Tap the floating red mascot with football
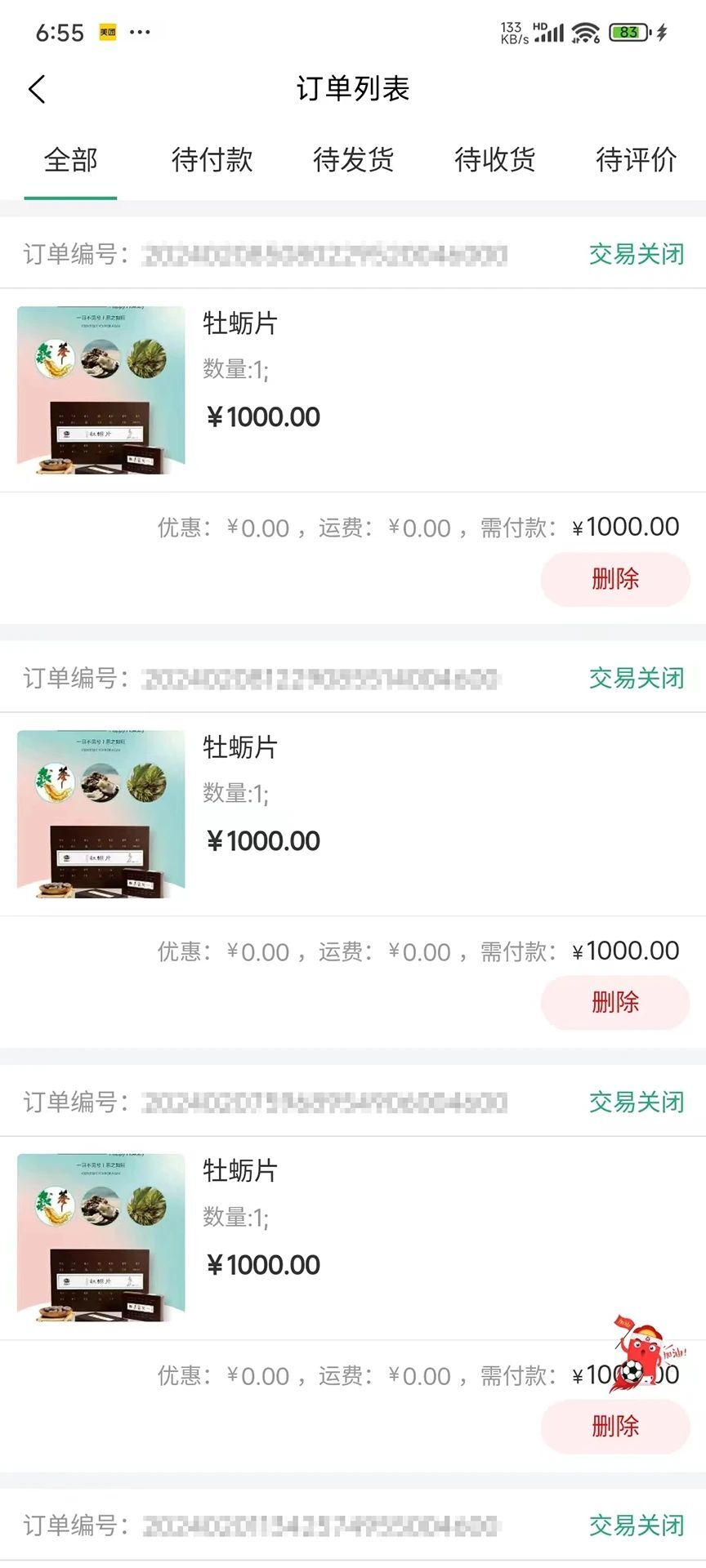The image size is (706, 1568). point(647,1354)
